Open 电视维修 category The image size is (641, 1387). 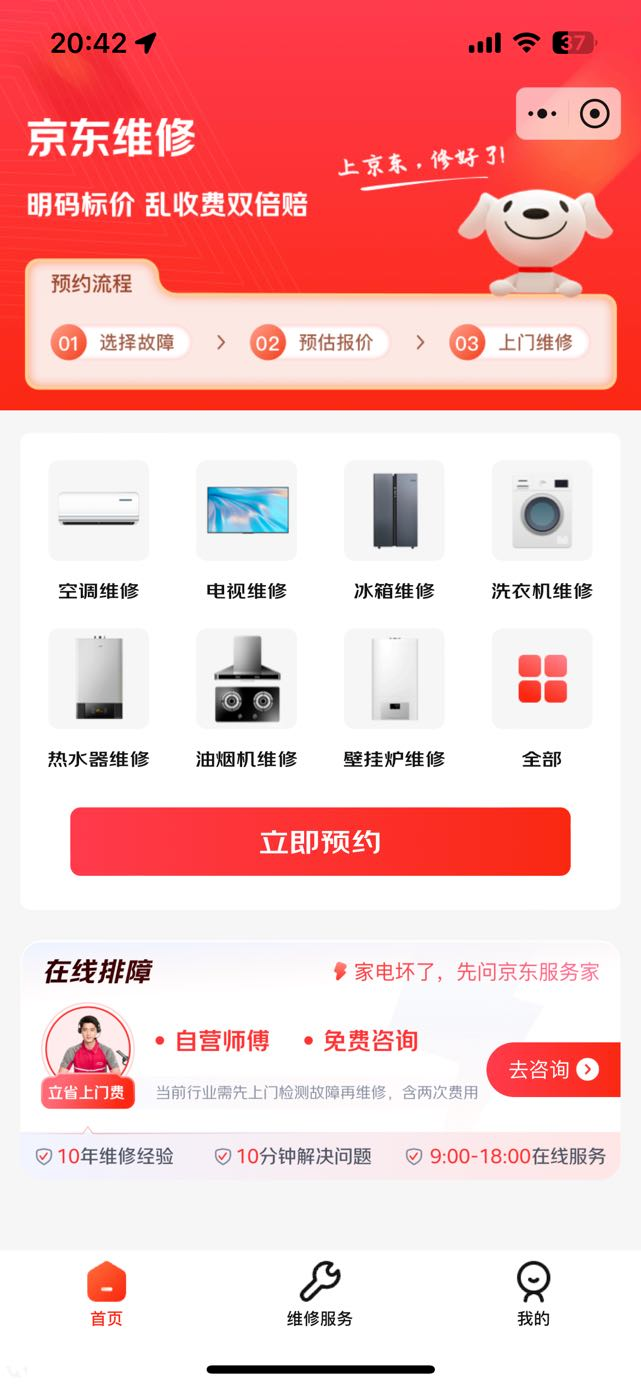(246, 530)
